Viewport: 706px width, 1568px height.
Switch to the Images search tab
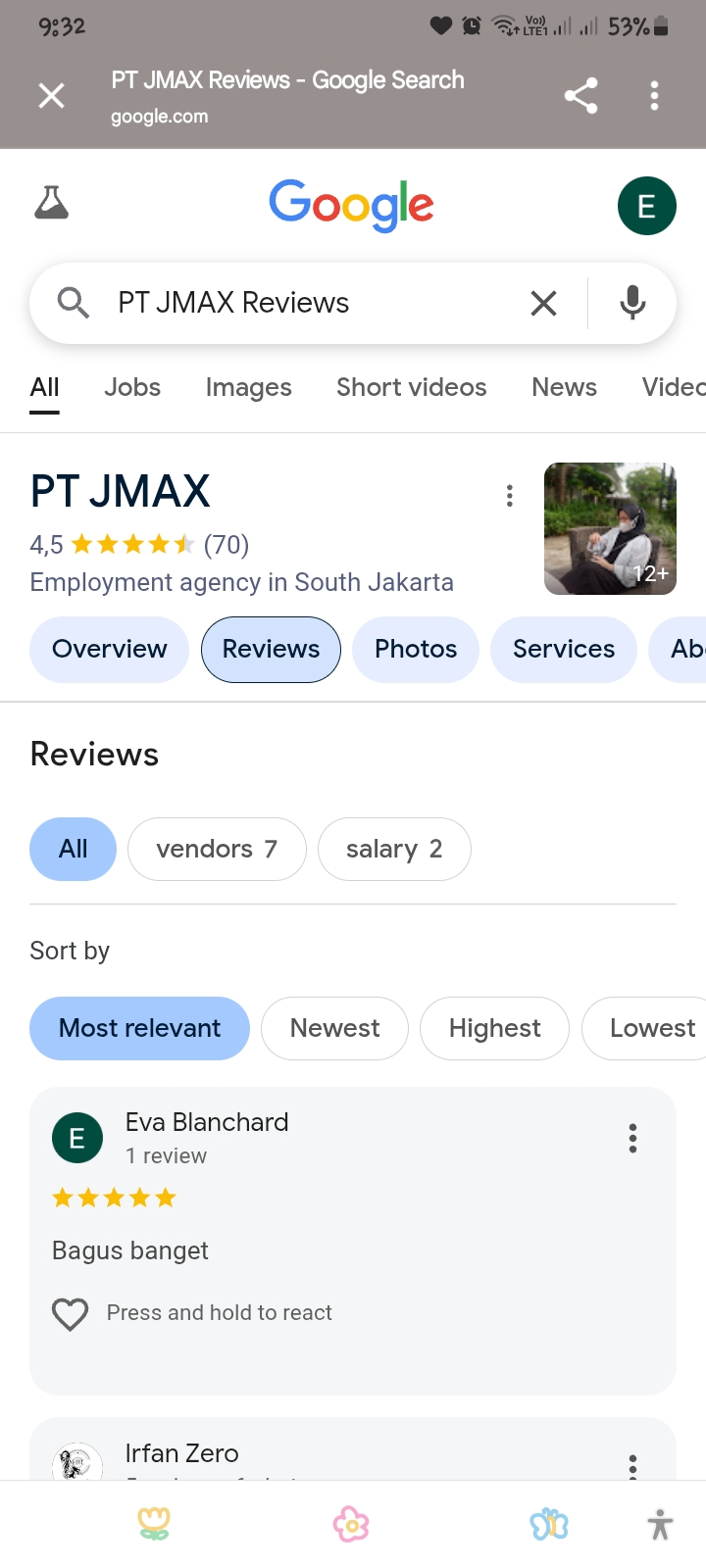point(248,387)
